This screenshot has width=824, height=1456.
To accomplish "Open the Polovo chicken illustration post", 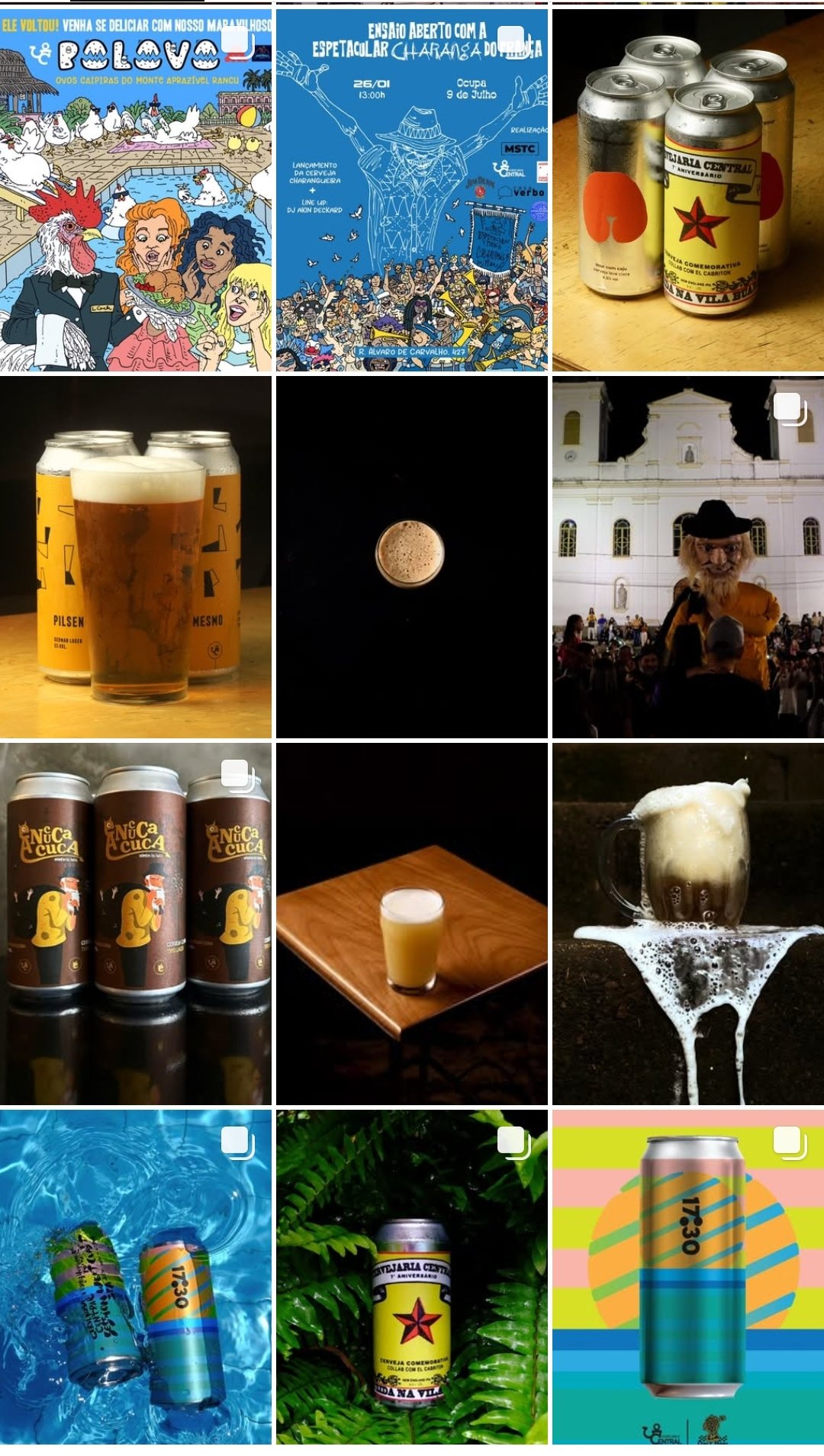I will pyautogui.click(x=136, y=189).
